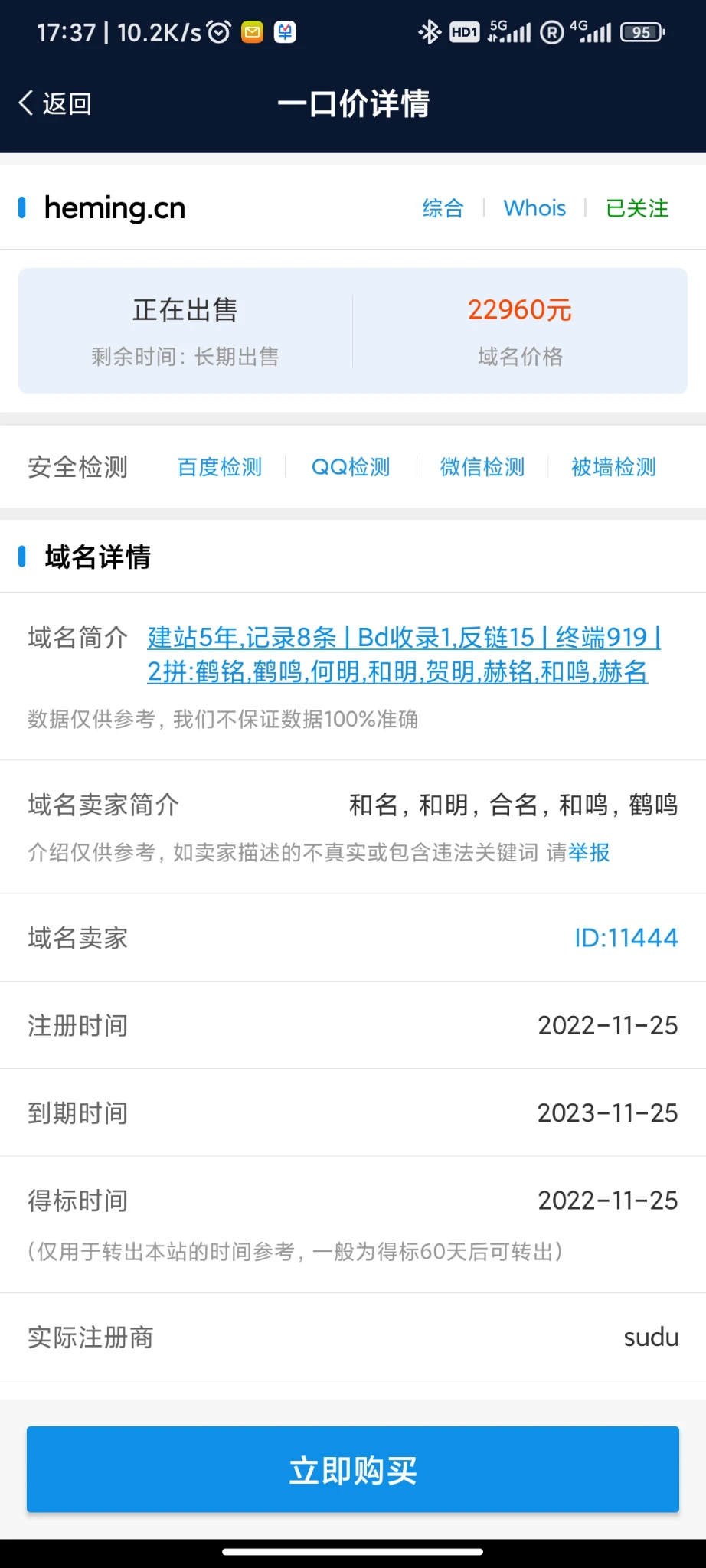Tap the 举报 report link
The width and height of the screenshot is (706, 1568).
pyautogui.click(x=589, y=852)
